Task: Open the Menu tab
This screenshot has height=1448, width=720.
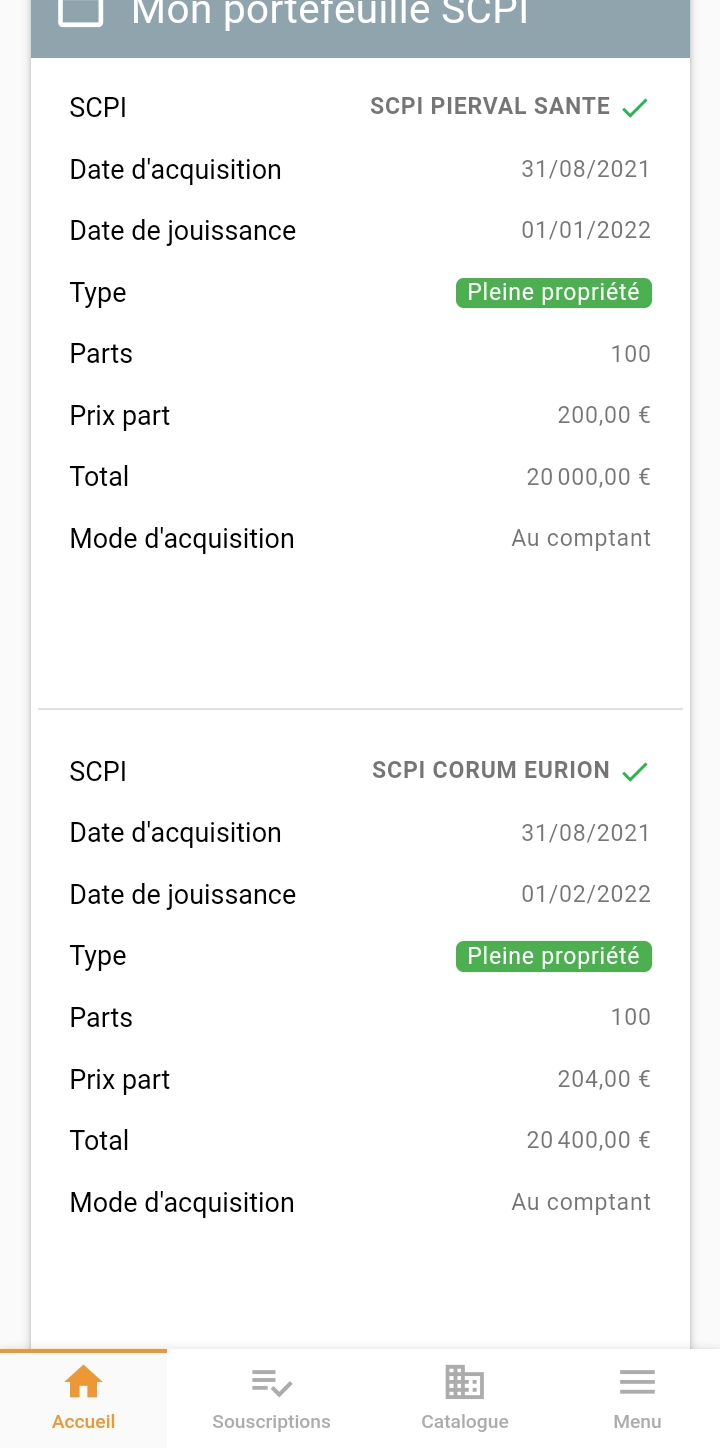Action: 637,1398
